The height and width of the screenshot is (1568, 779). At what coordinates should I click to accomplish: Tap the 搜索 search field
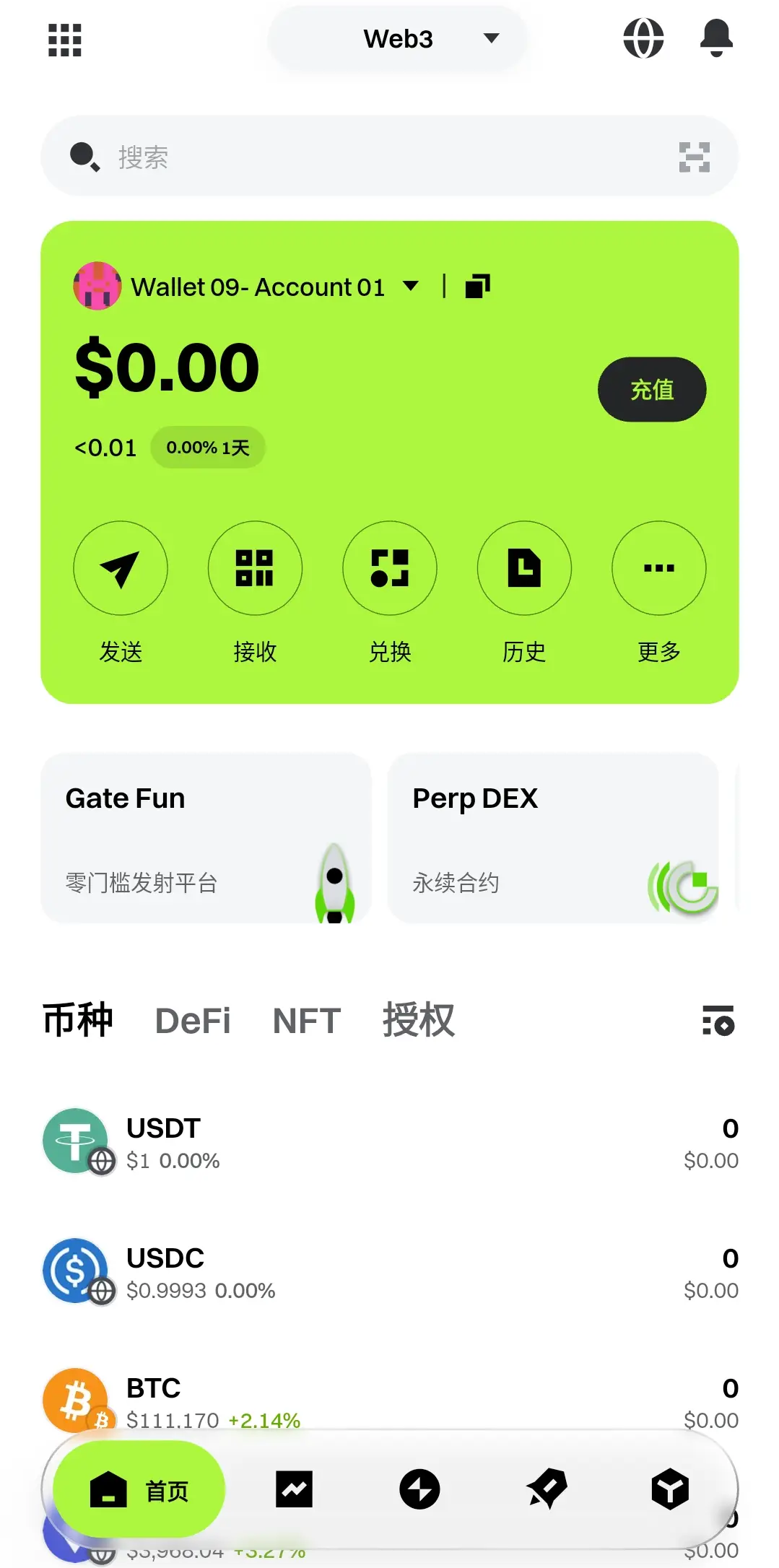tap(361, 157)
